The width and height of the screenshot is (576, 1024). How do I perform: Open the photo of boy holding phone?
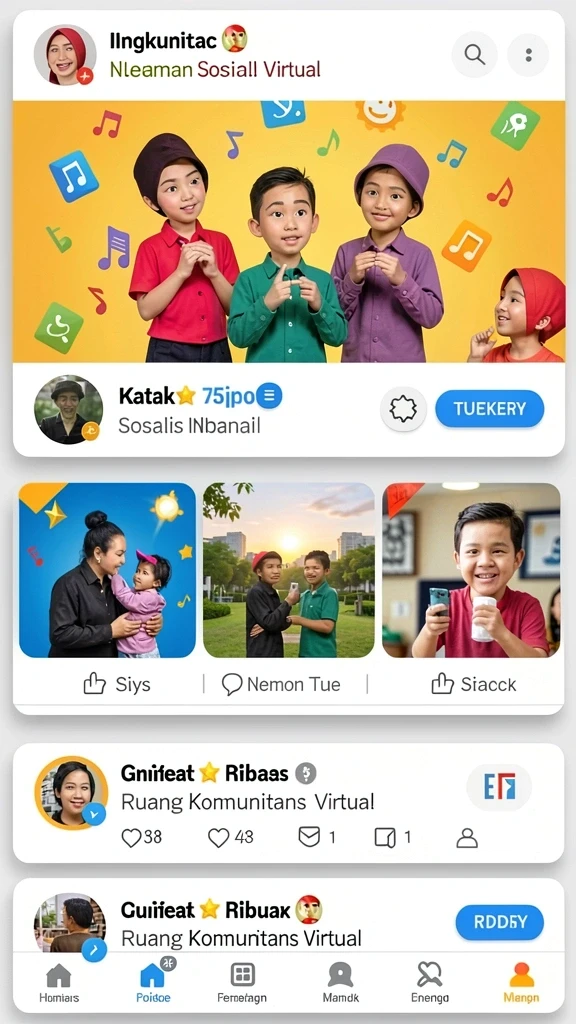pyautogui.click(x=471, y=570)
